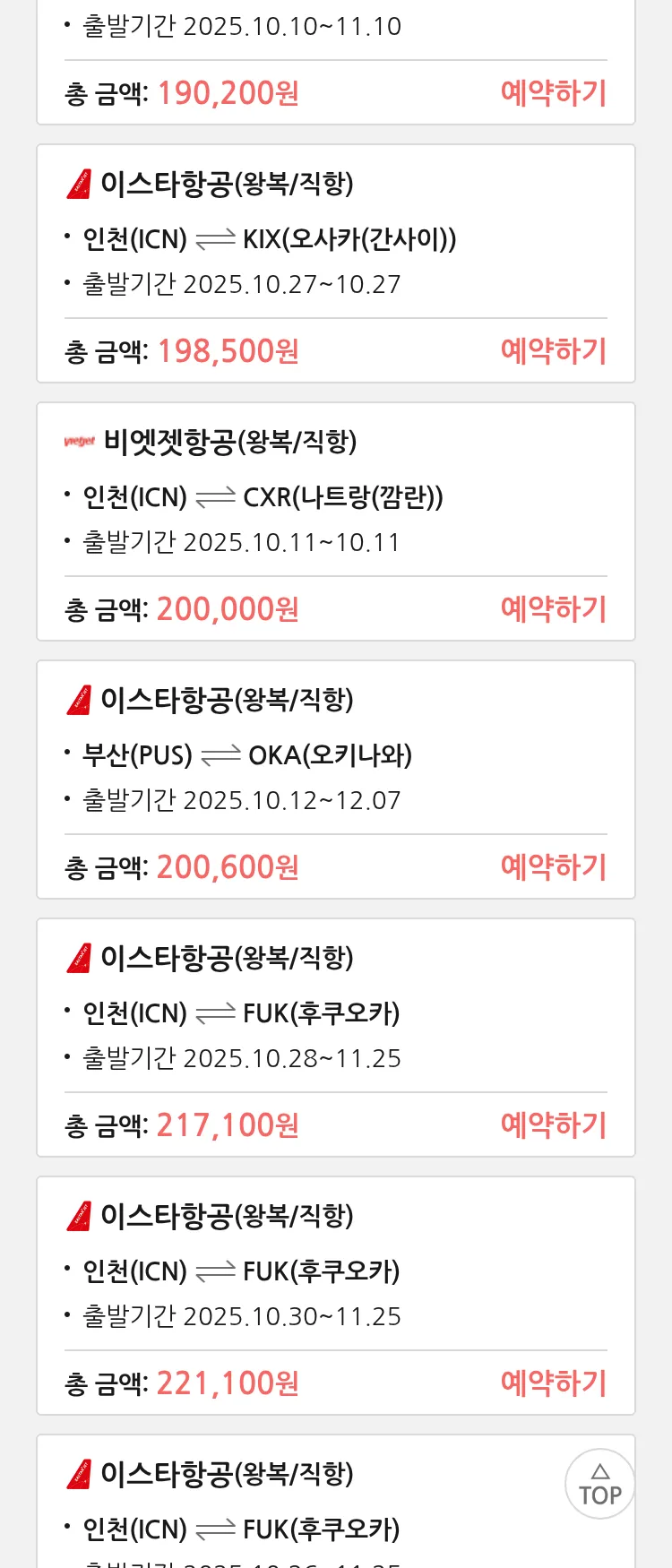Tap 예약하기 for the 190,200원 fare
The width and height of the screenshot is (672, 1568).
(553, 93)
